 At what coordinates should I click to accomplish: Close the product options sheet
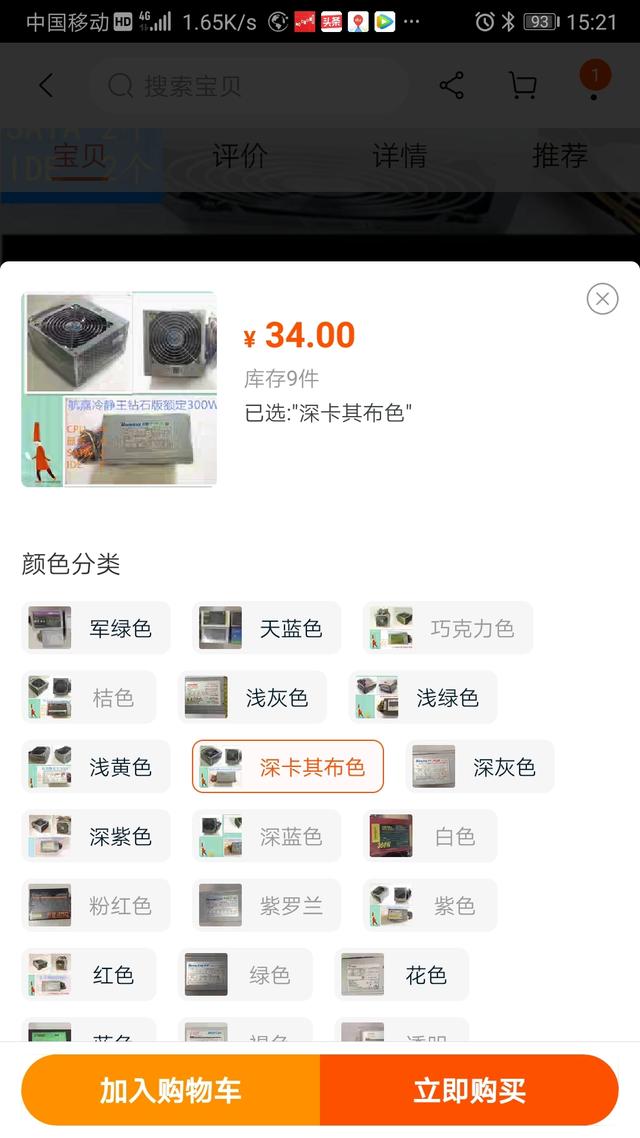[x=602, y=298]
